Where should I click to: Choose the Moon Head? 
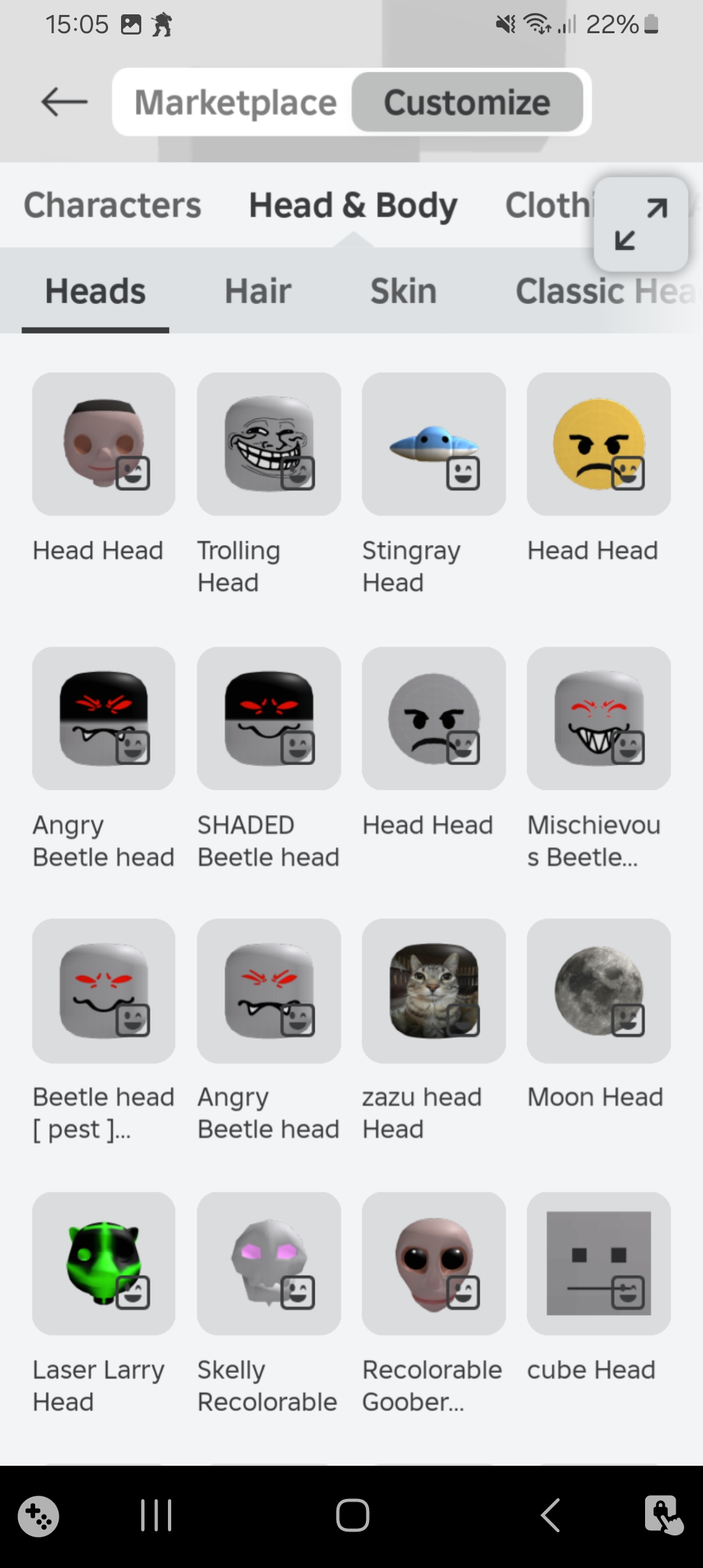598,990
